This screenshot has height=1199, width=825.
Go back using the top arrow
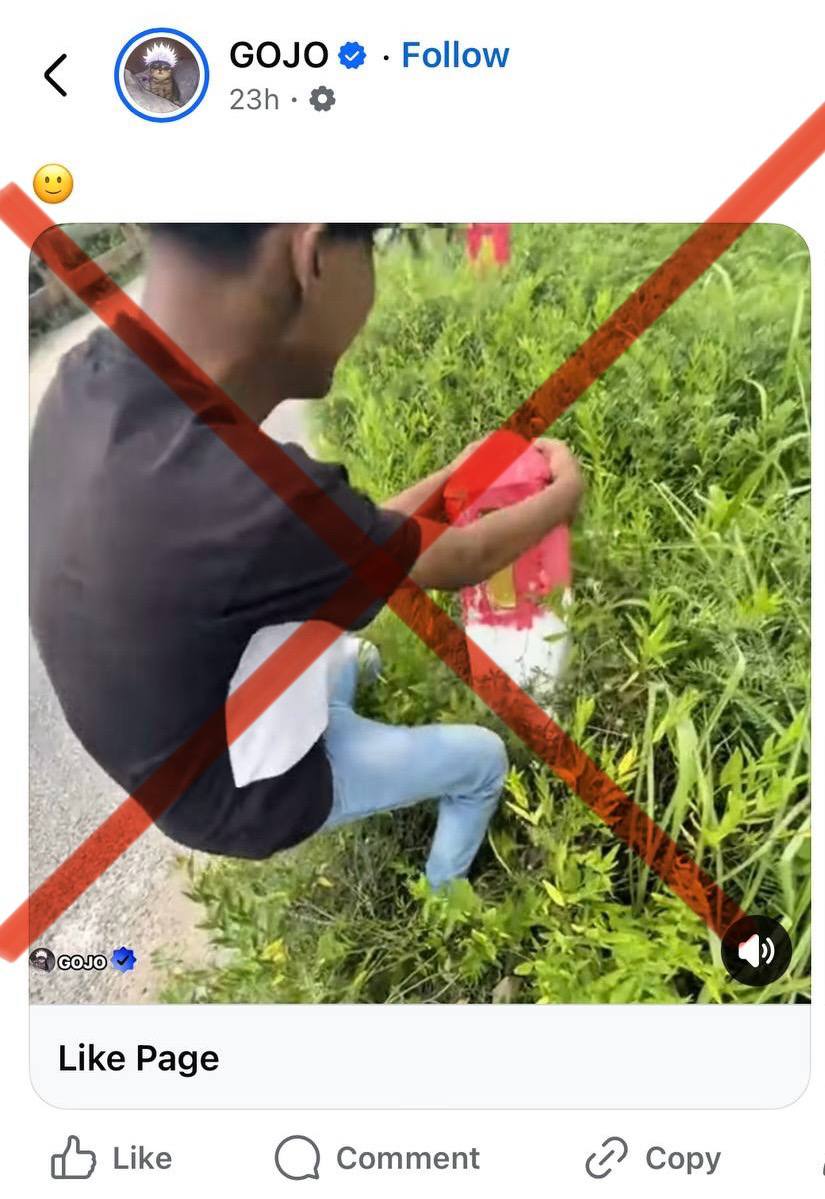[56, 75]
